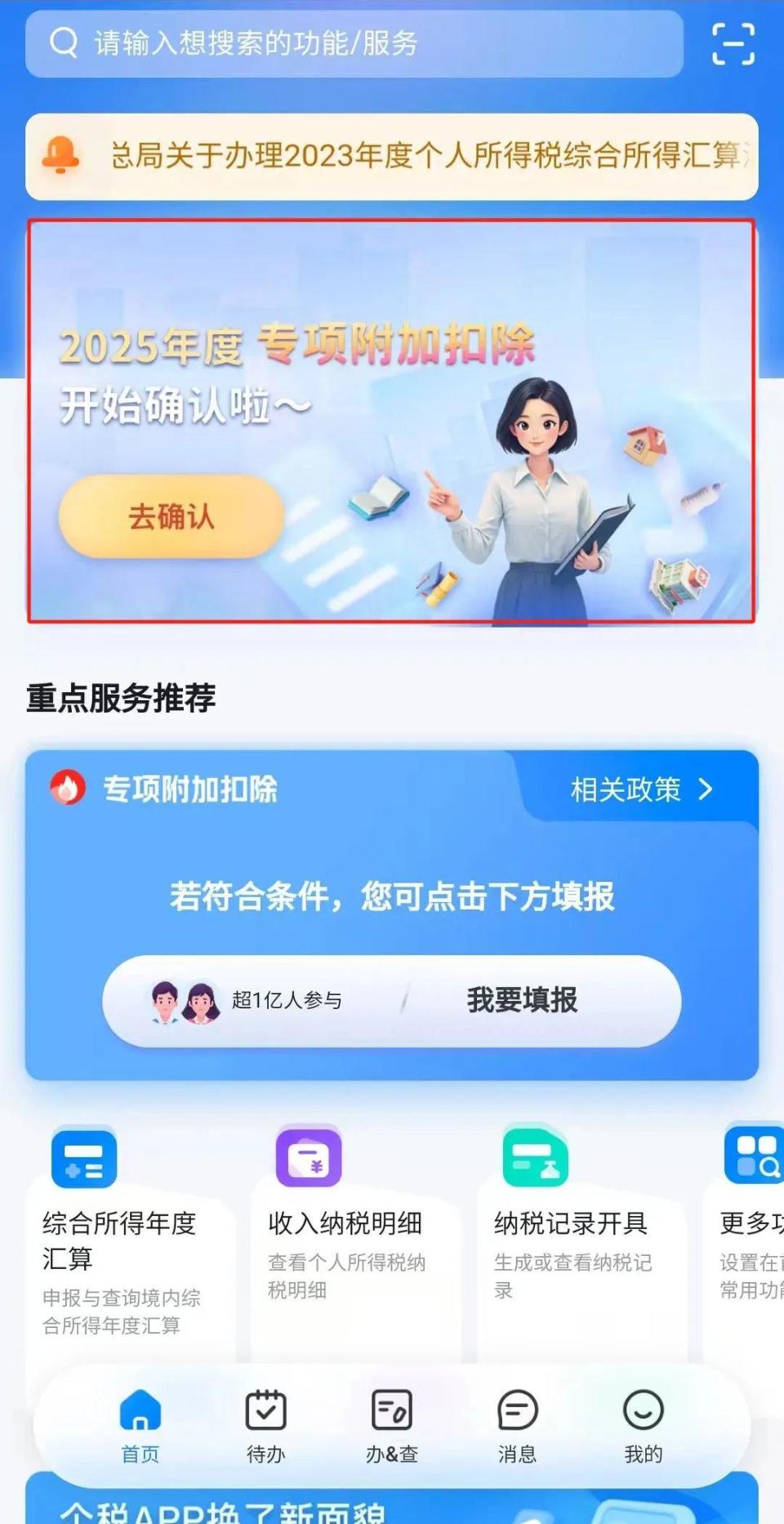
Task: Tap the QR code scan icon
Action: tap(733, 44)
